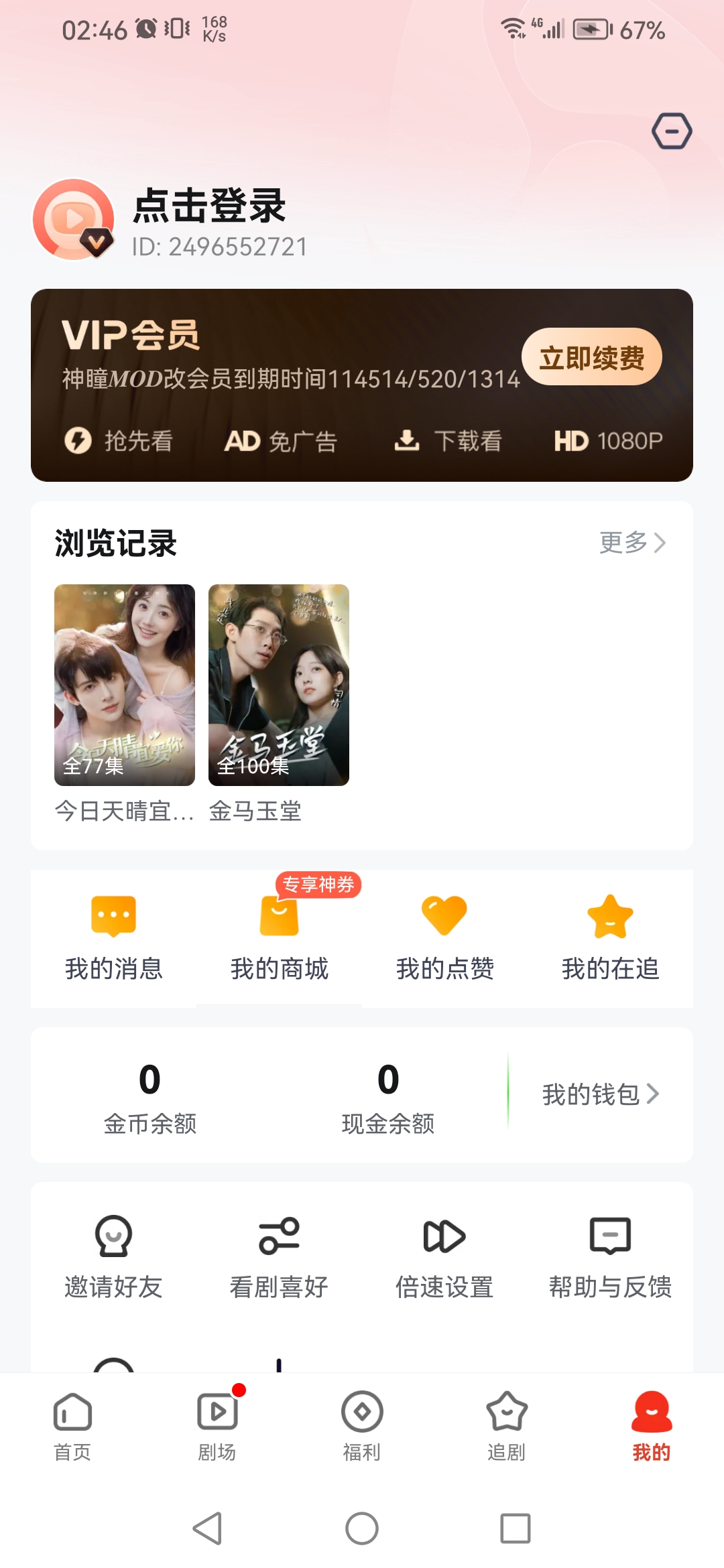Tap 邀请好友 to invite friends

(x=113, y=1256)
